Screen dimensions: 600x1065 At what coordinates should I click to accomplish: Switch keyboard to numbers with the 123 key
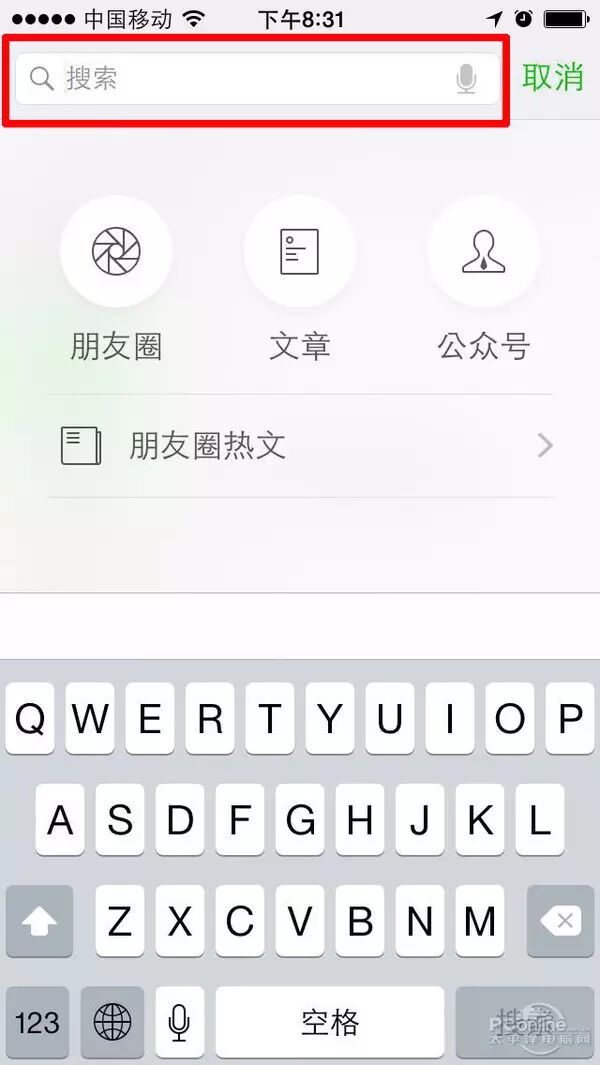tap(38, 1022)
